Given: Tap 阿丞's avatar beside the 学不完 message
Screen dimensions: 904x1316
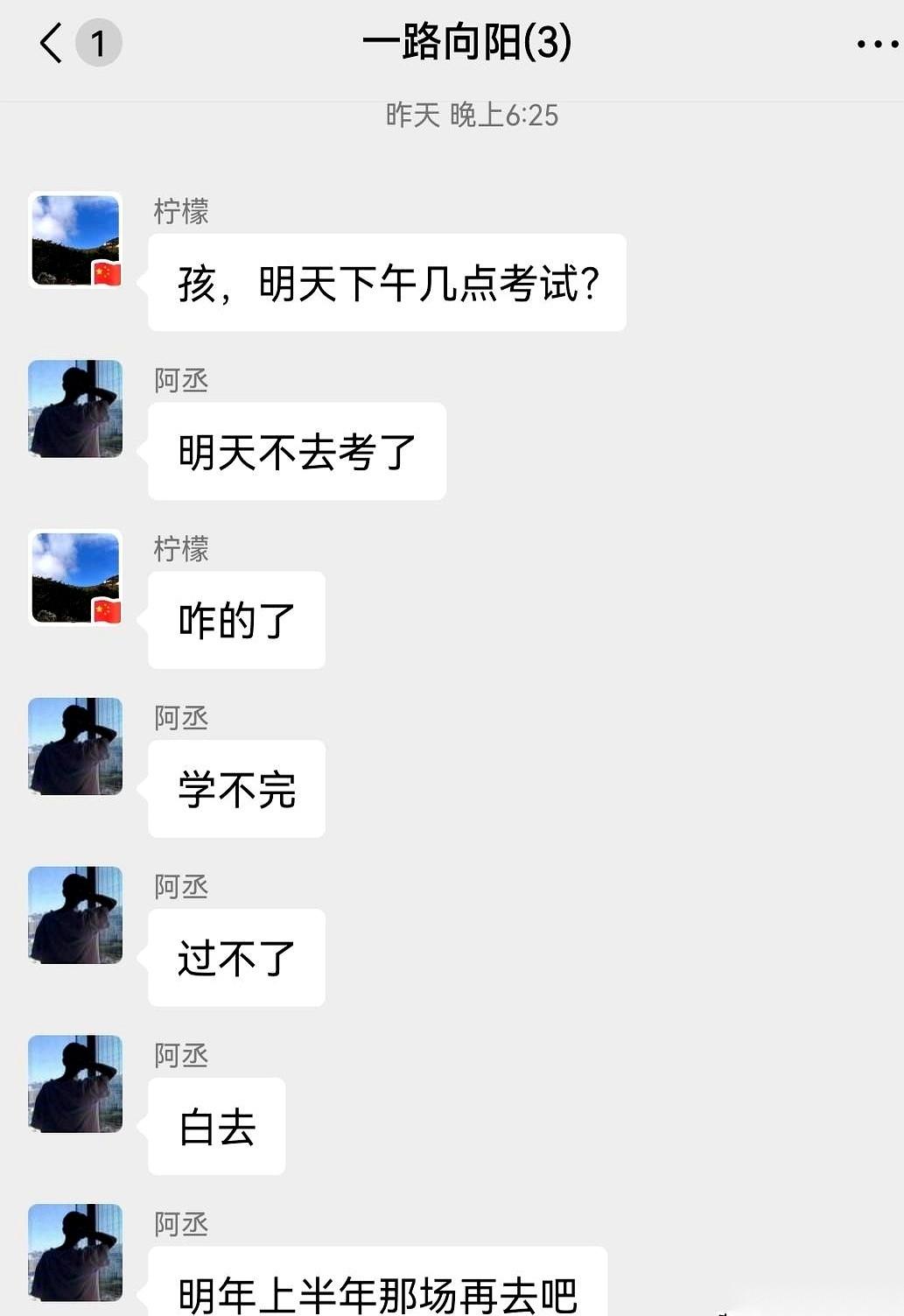Looking at the screenshot, I should (x=74, y=746).
